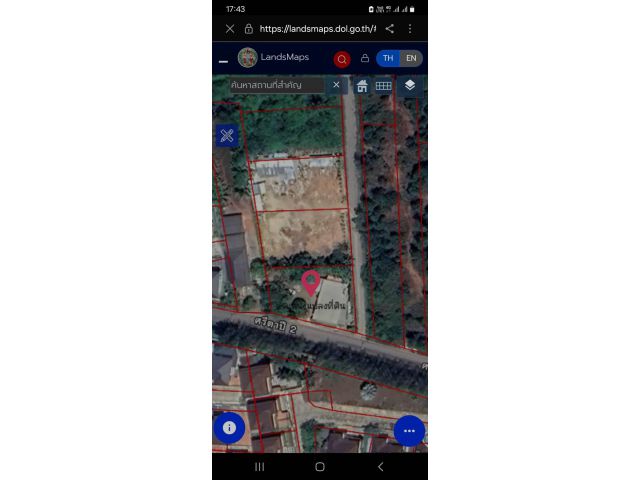Open the grid table tool

(x=383, y=86)
